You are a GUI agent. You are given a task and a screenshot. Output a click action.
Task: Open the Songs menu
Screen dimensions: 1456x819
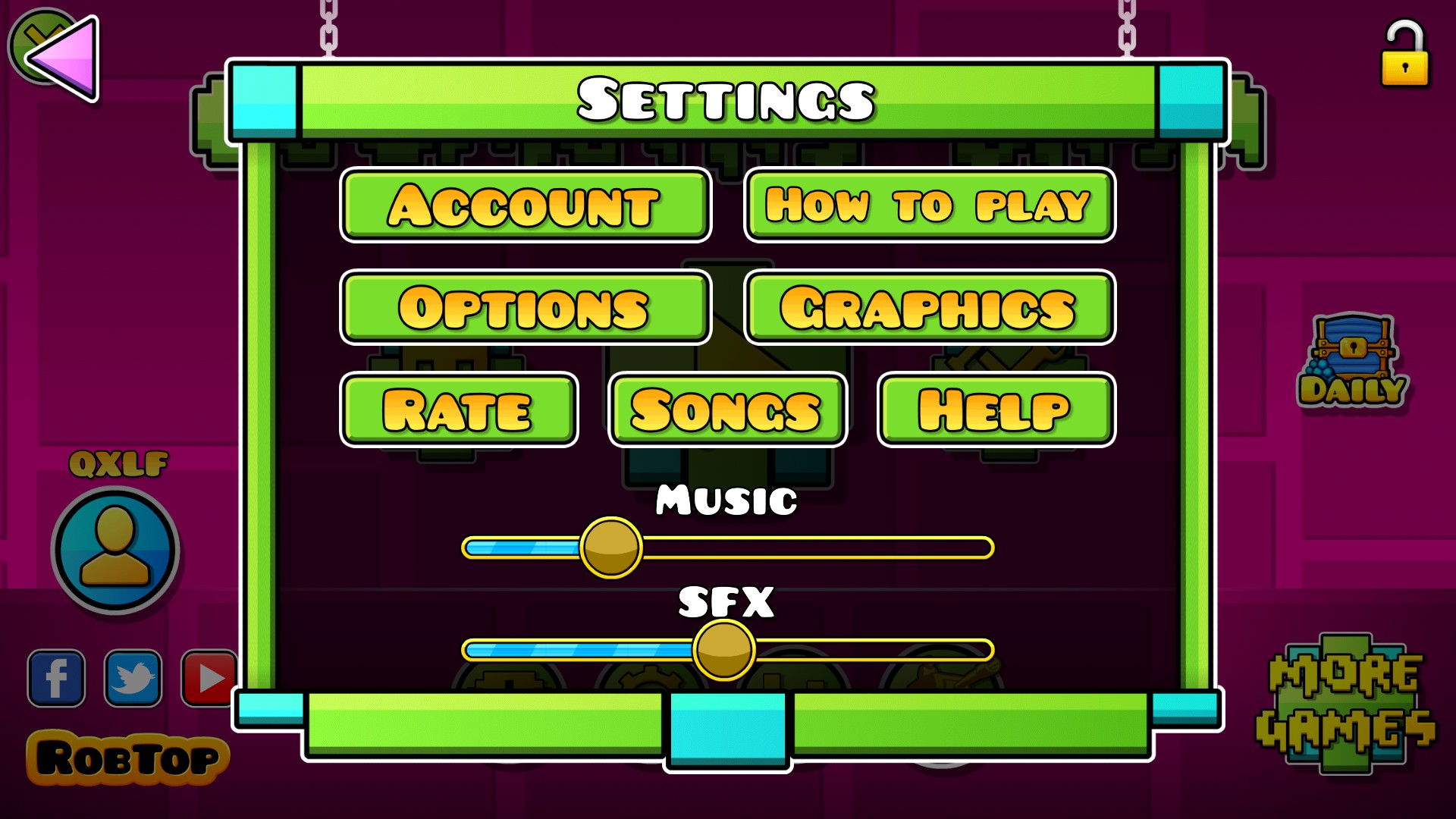pos(726,410)
